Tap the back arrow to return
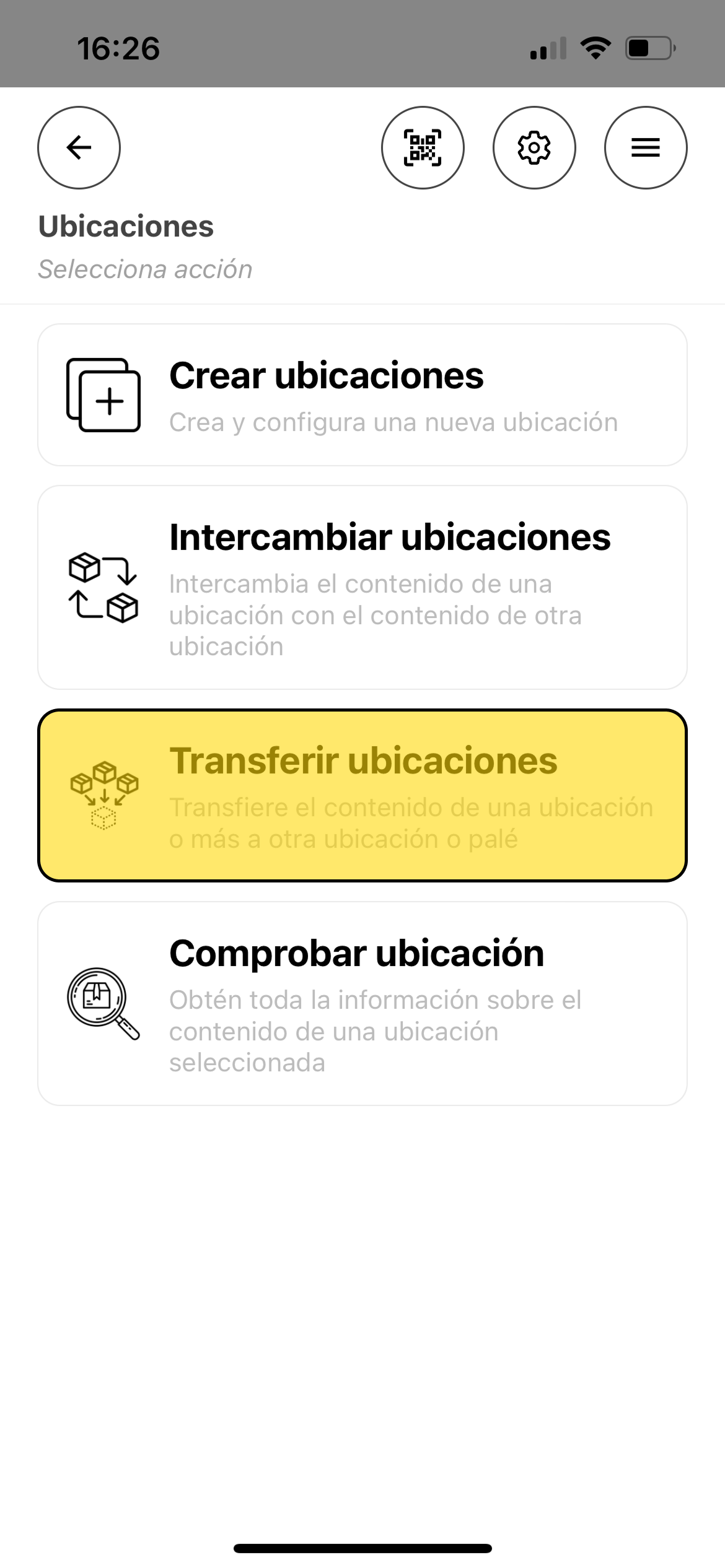The height and width of the screenshot is (1568, 725). tap(79, 148)
